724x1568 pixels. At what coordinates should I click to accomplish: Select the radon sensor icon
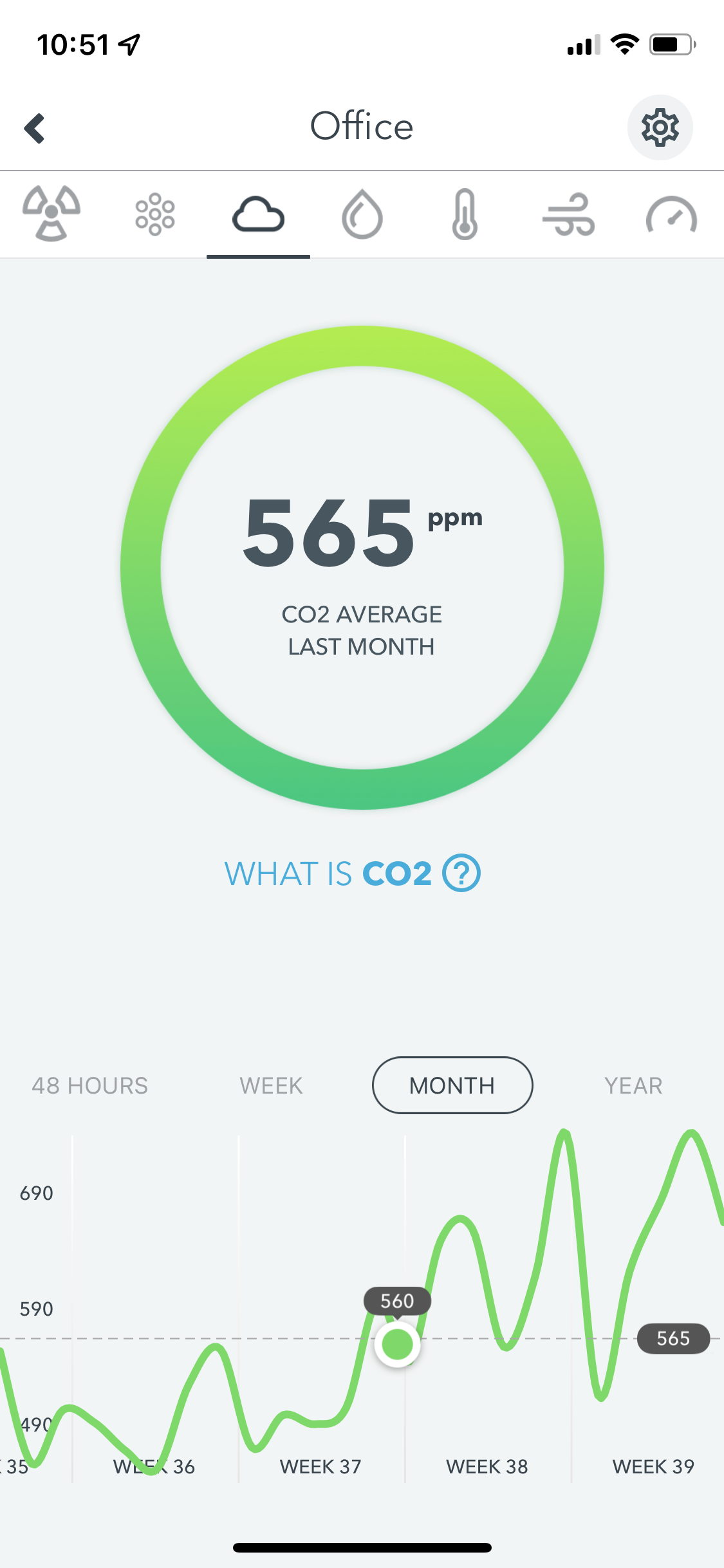coord(50,215)
